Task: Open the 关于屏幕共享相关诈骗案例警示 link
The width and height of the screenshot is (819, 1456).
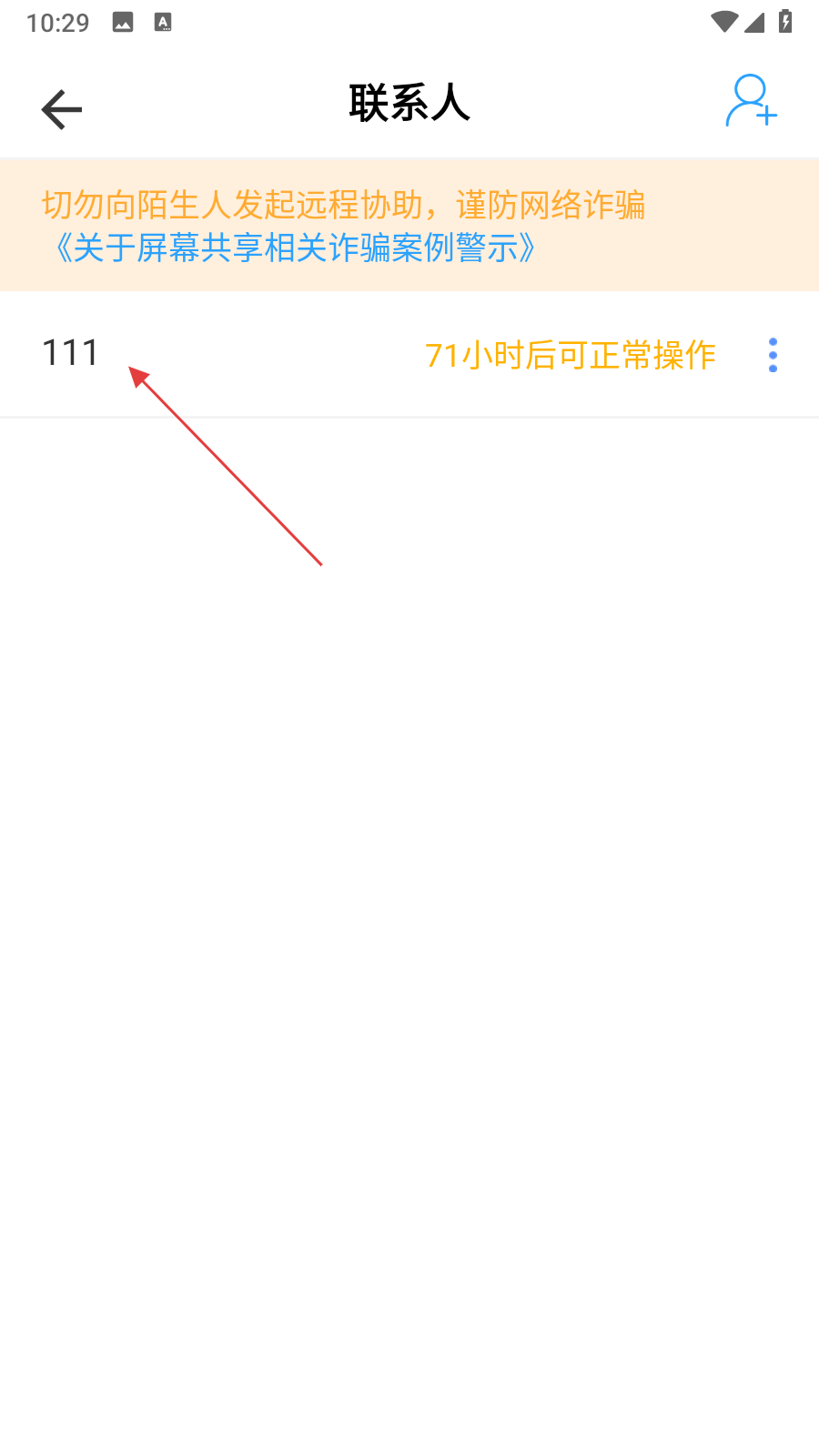Action: tap(296, 248)
